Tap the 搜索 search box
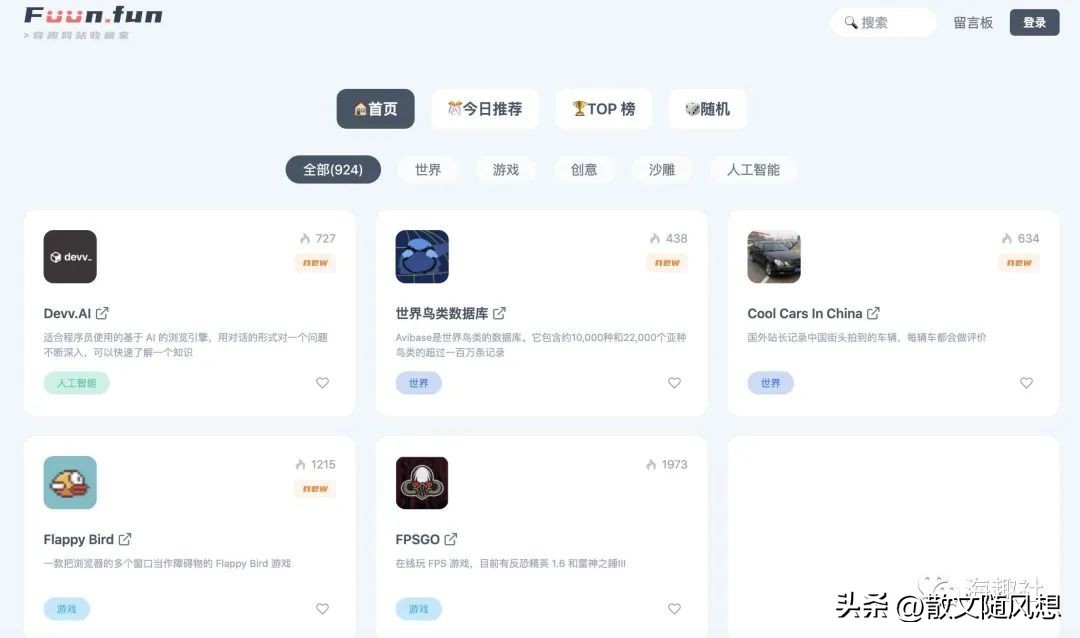Viewport: 1080px width, 638px height. 884,22
